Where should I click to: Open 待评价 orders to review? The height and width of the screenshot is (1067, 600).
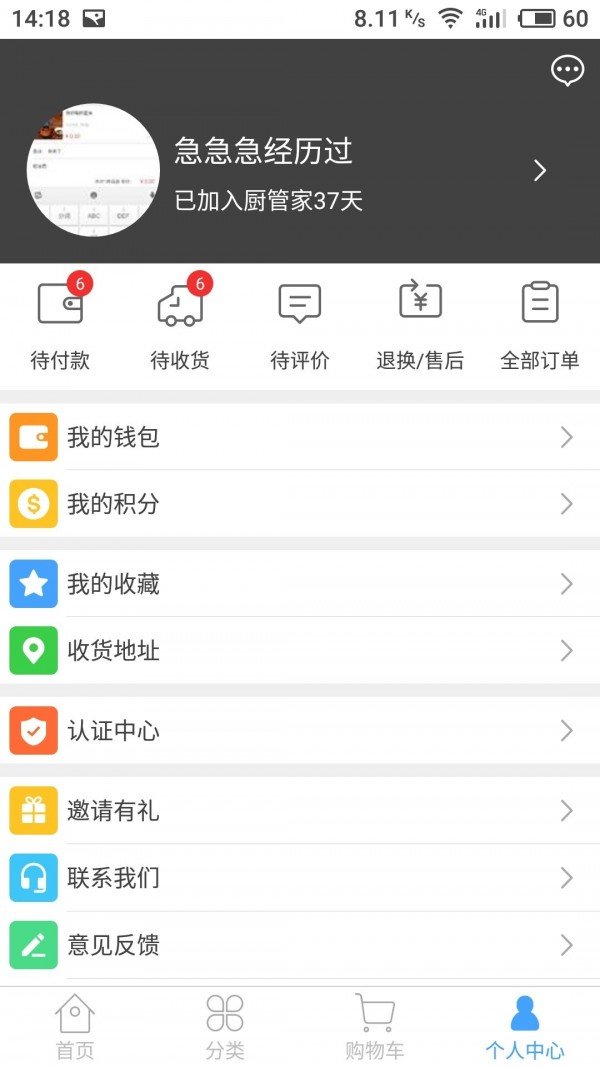pos(300,326)
